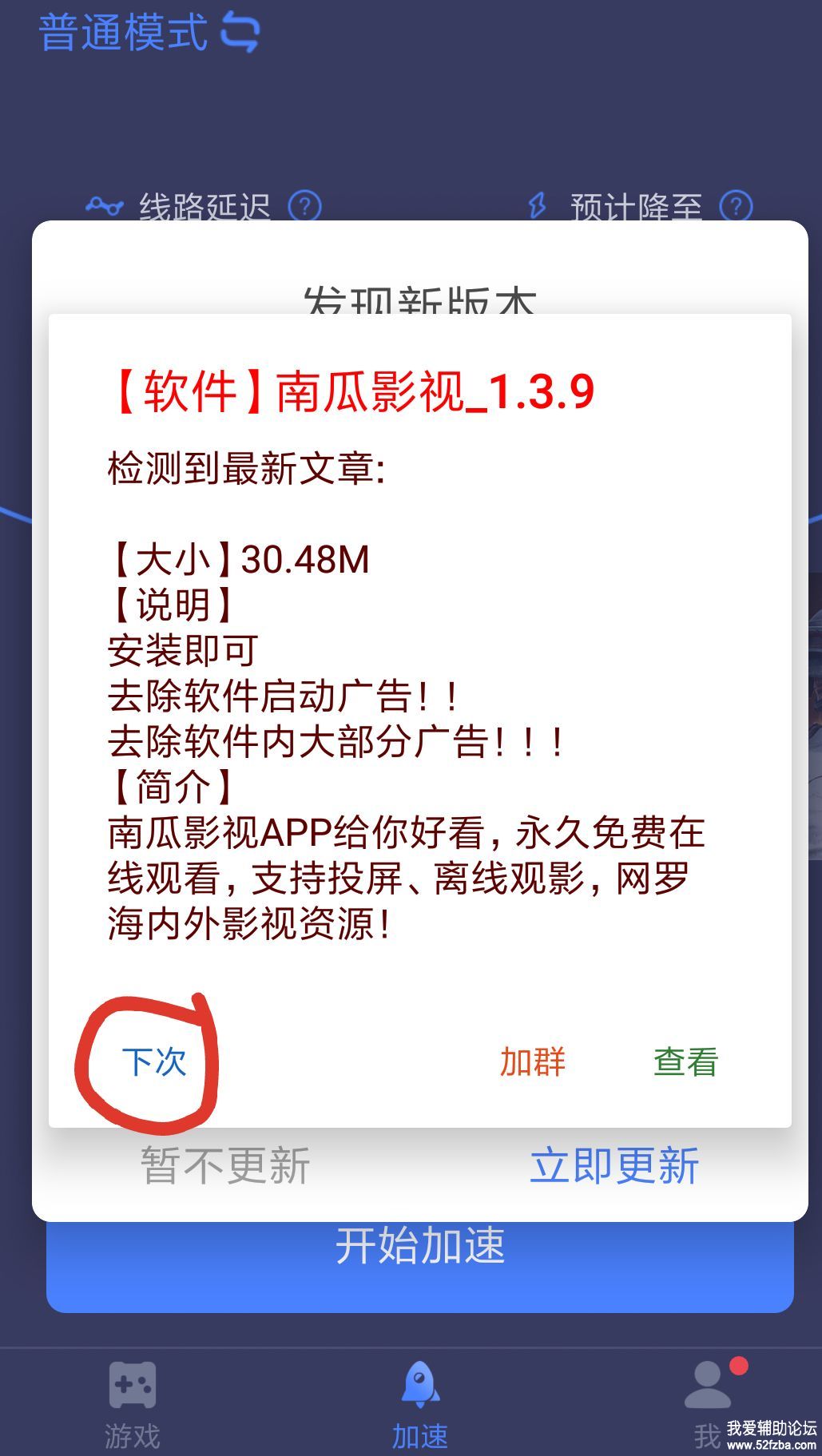Tap 加群 to join the group
The width and height of the screenshot is (822, 1456).
coord(532,1062)
